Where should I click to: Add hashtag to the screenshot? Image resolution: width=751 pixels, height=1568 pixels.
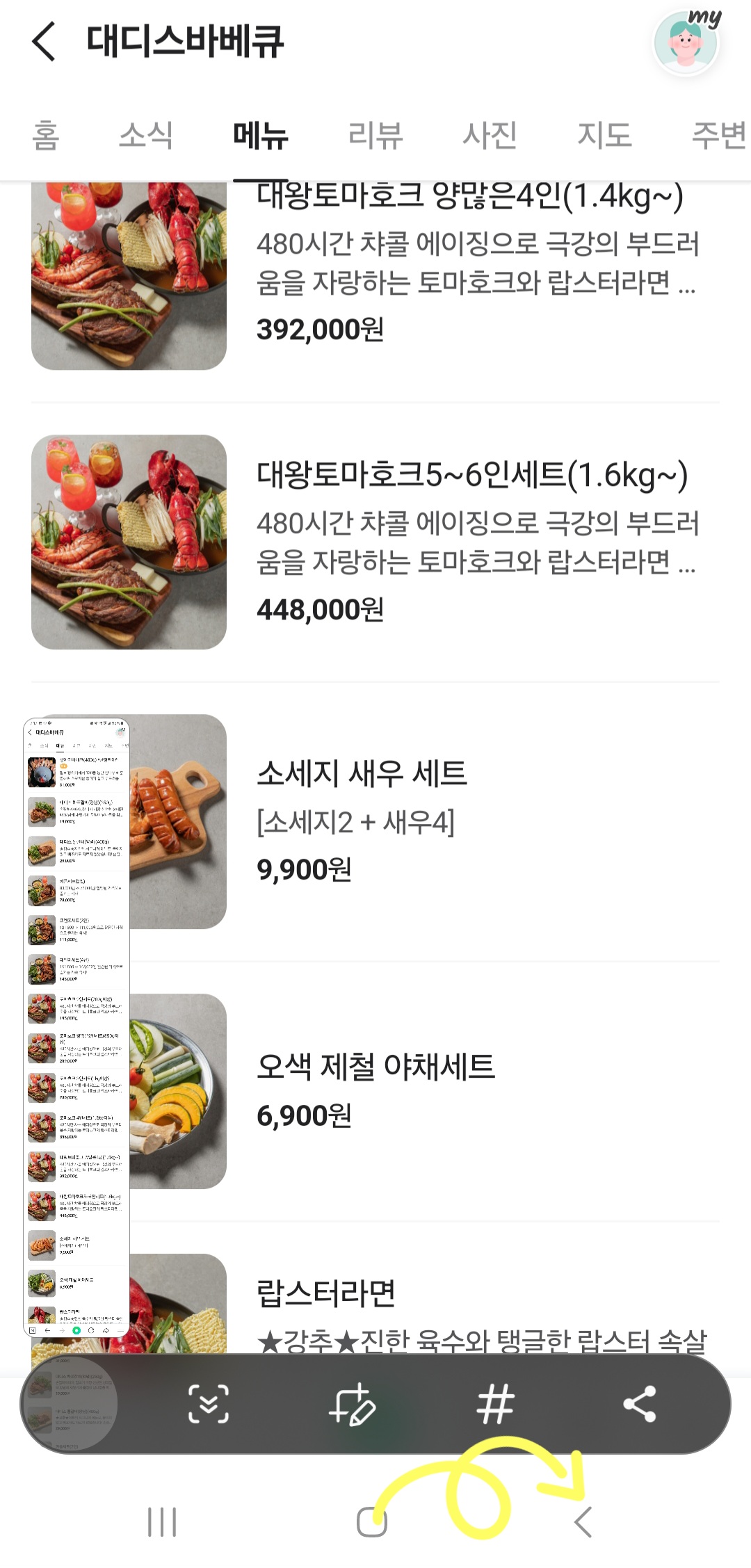495,1404
